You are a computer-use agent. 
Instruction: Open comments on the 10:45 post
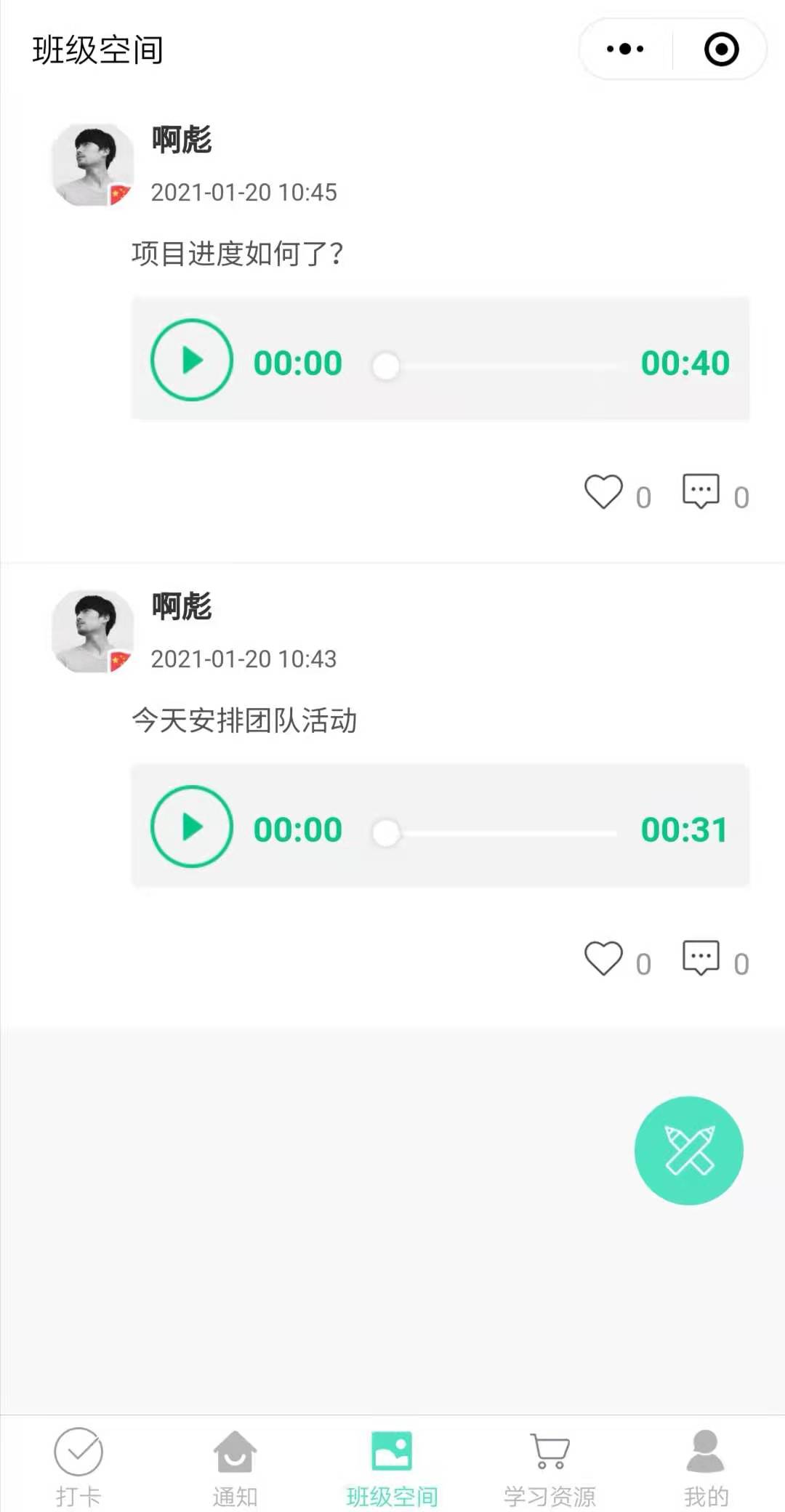700,491
